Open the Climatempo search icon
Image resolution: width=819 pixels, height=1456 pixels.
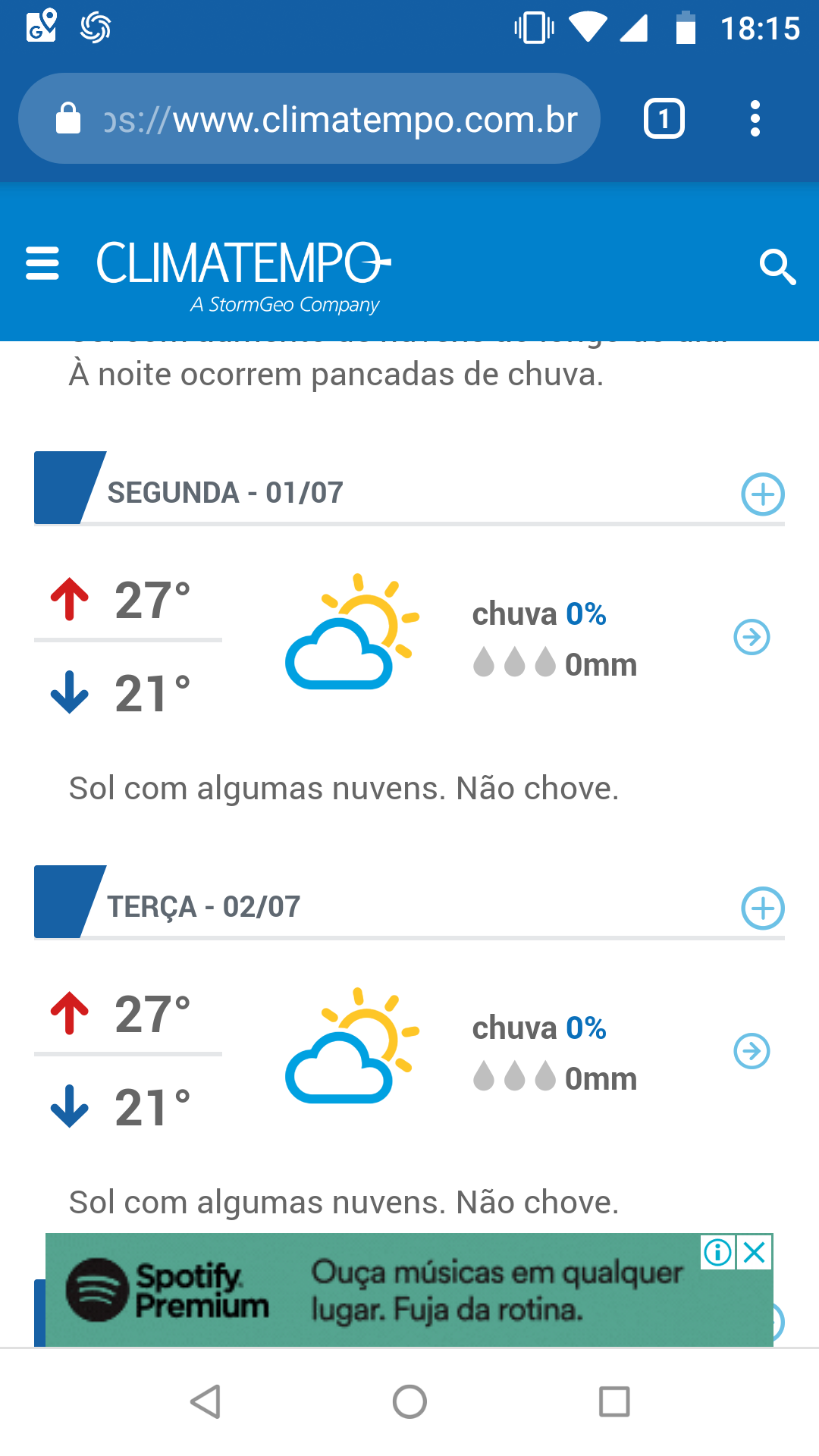pos(777,266)
